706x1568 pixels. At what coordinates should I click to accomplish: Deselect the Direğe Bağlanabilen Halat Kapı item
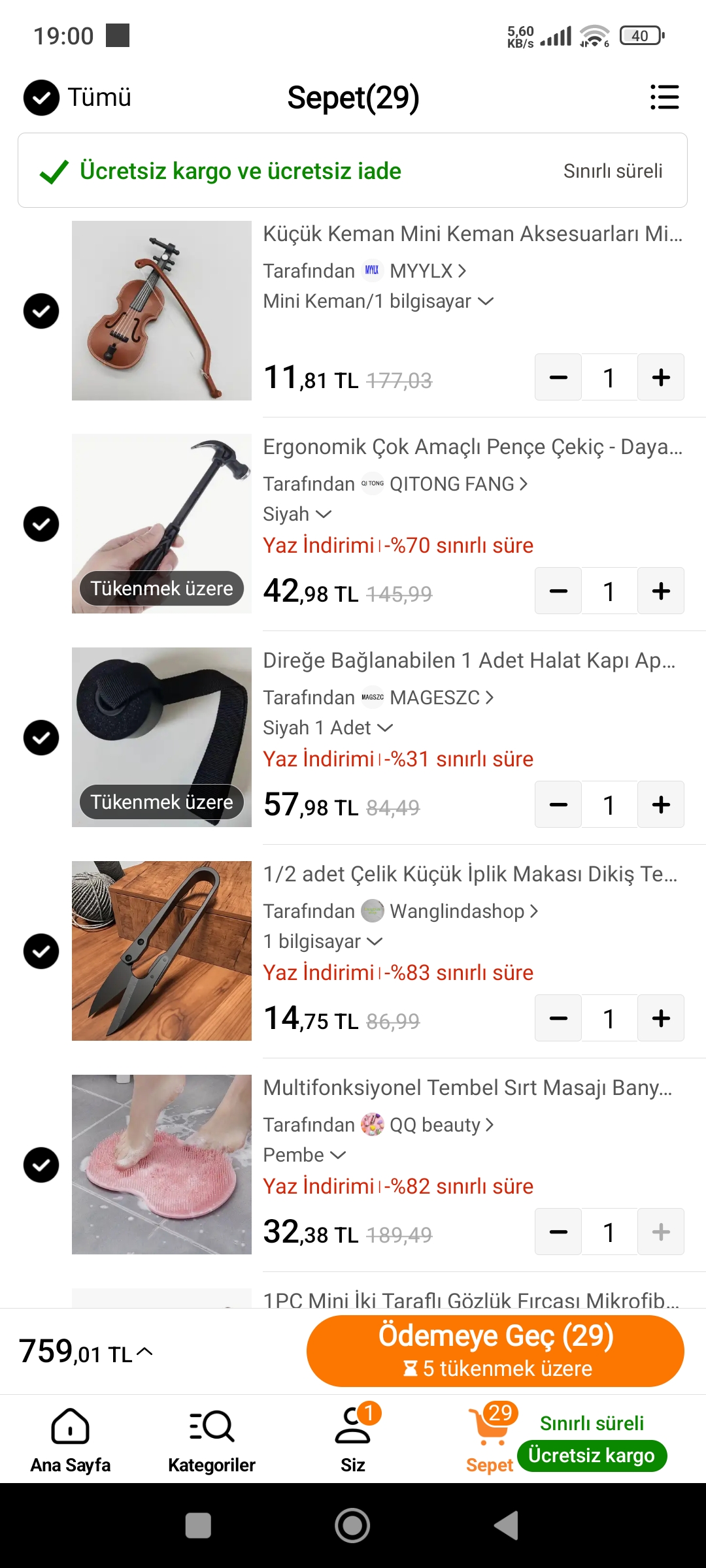(41, 738)
